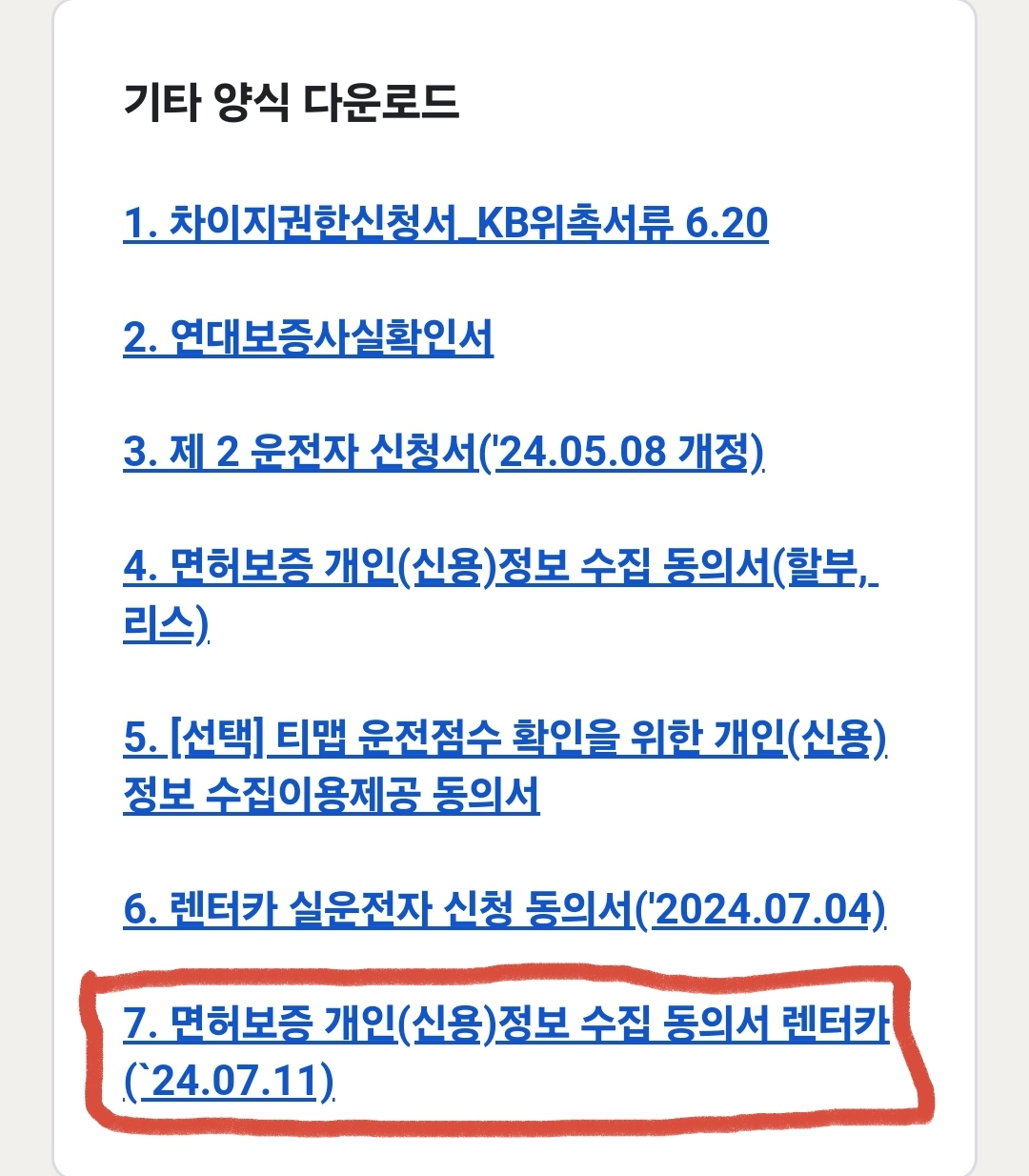Image resolution: width=1029 pixels, height=1176 pixels.
Task: Open 티맵 운전점수 확인 동의서 link
Action: (x=505, y=738)
